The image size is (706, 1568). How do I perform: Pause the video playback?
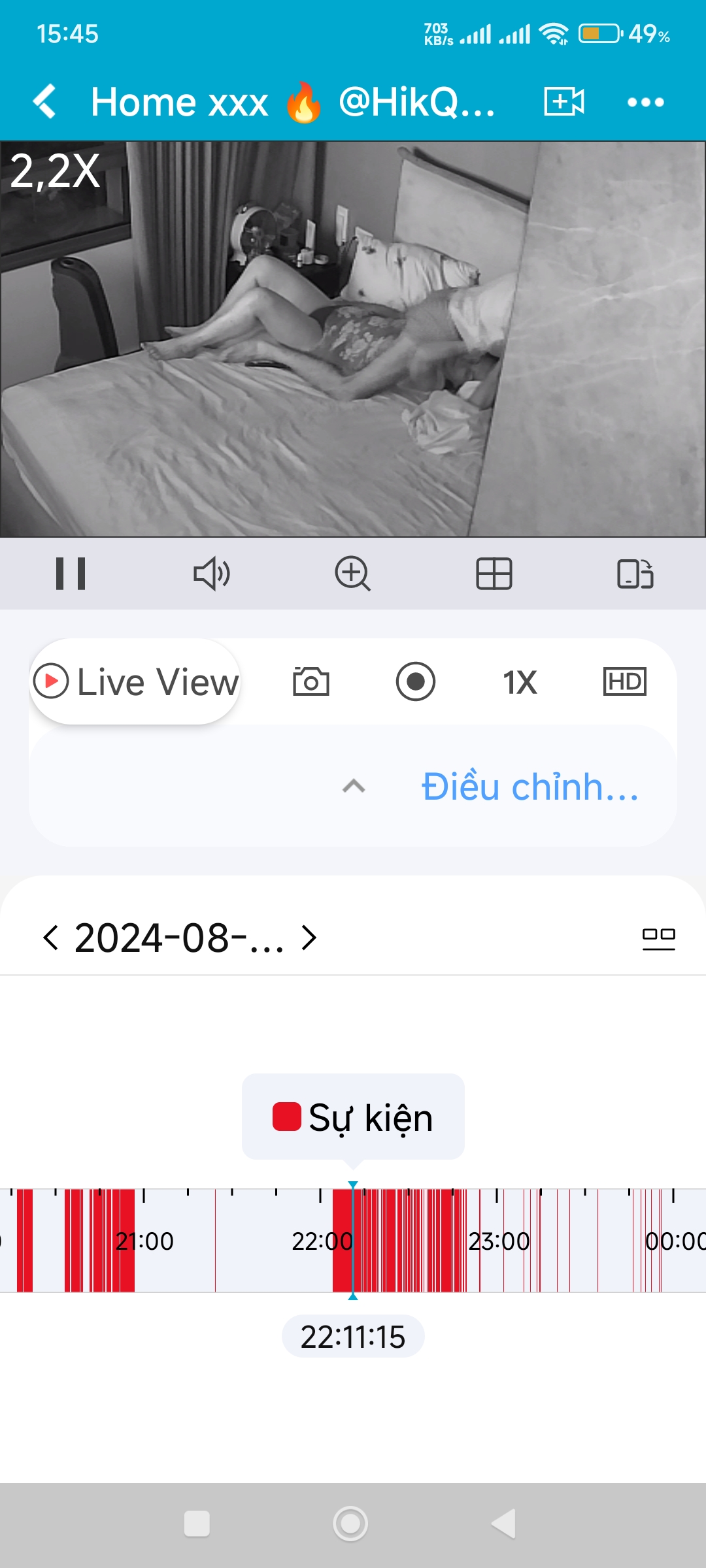point(71,574)
